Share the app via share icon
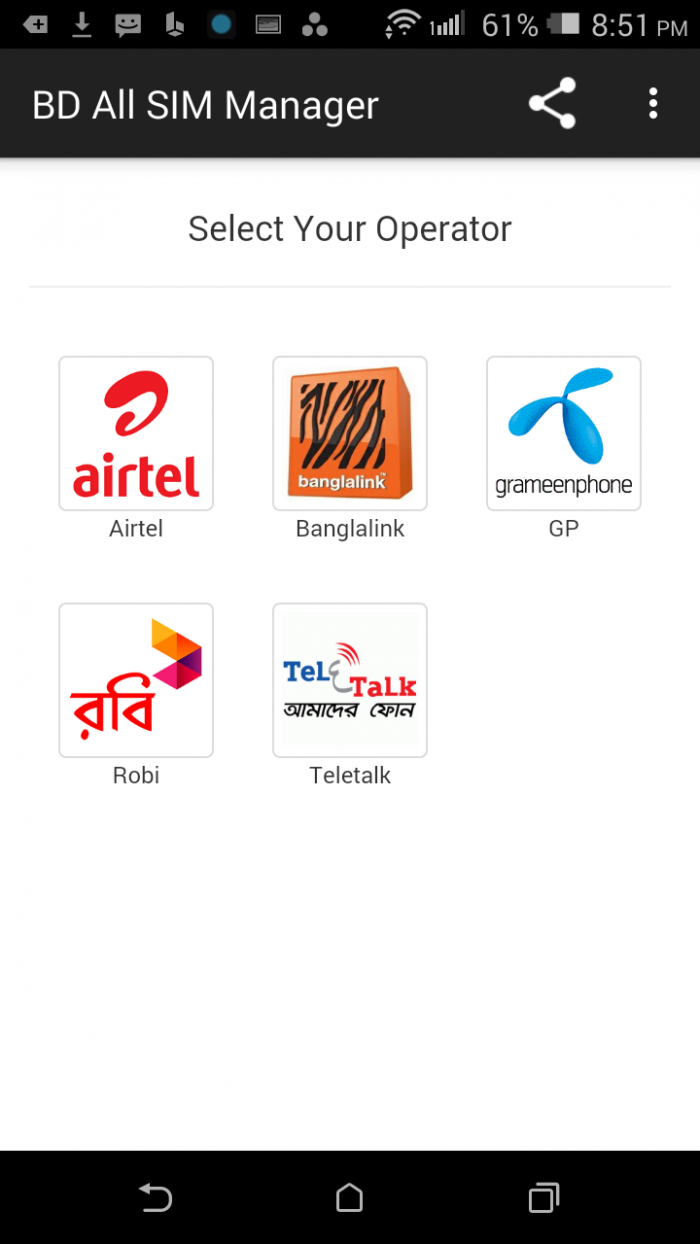 point(552,104)
